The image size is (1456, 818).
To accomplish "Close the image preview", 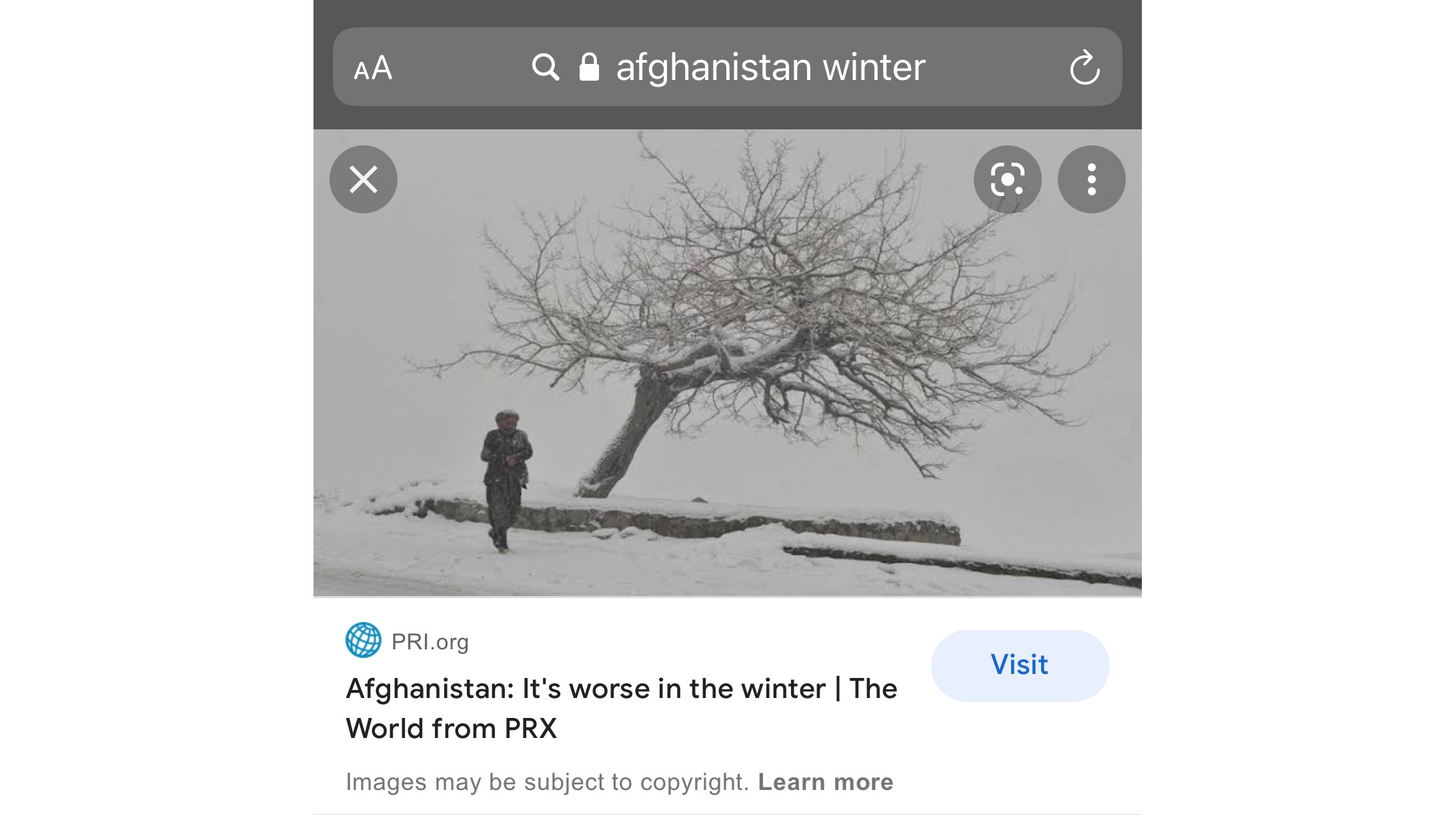I will pos(363,179).
